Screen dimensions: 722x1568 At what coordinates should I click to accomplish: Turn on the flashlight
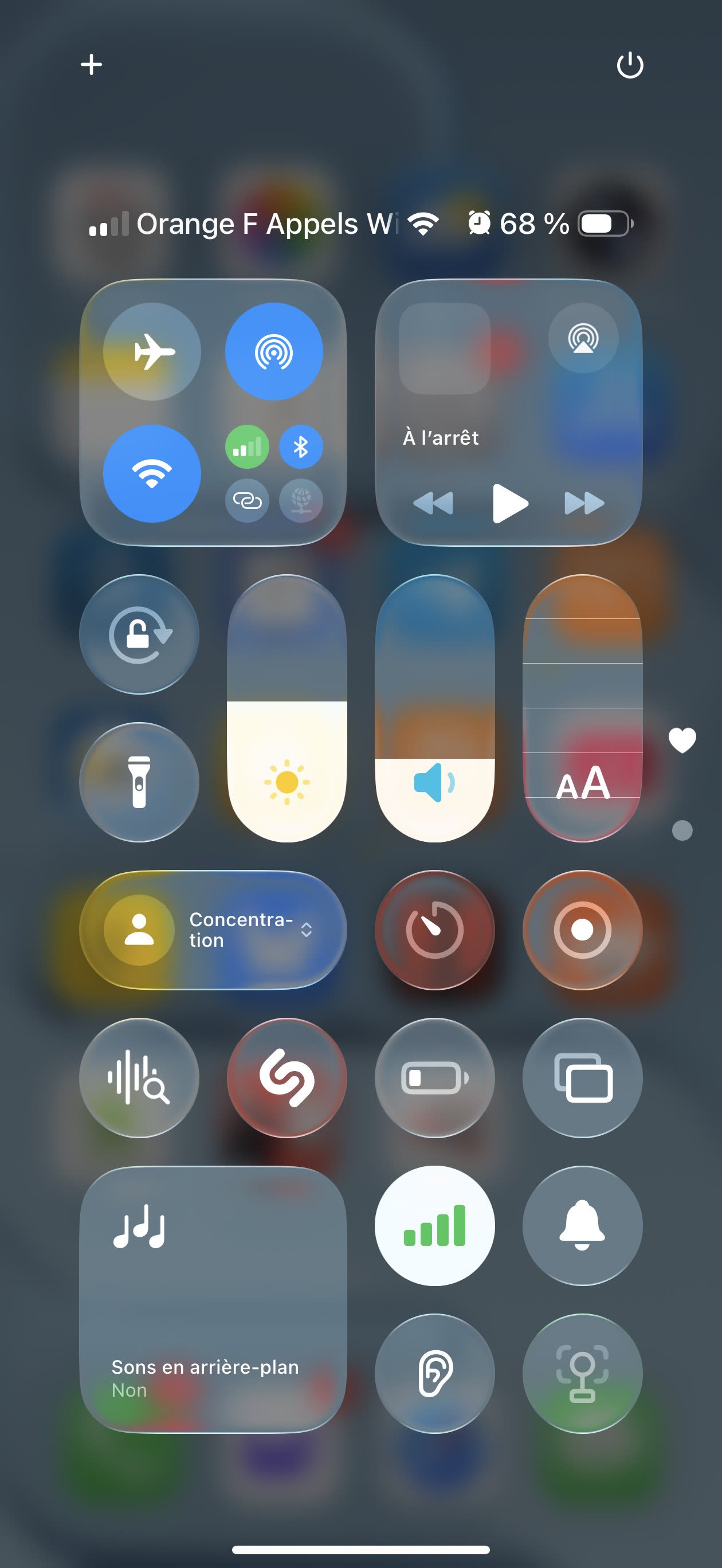click(x=139, y=782)
